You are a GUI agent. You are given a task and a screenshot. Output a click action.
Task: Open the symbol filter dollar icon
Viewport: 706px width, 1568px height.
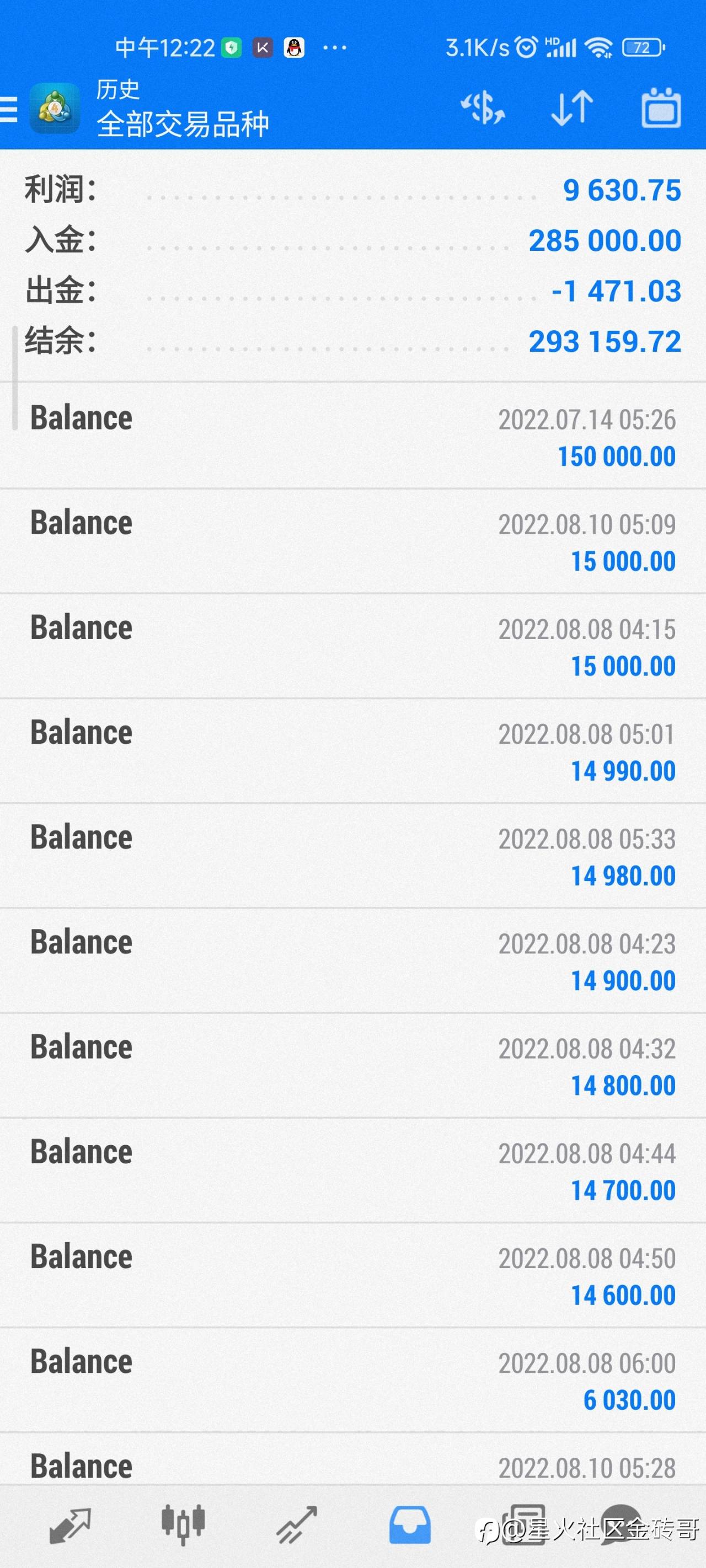[483, 109]
